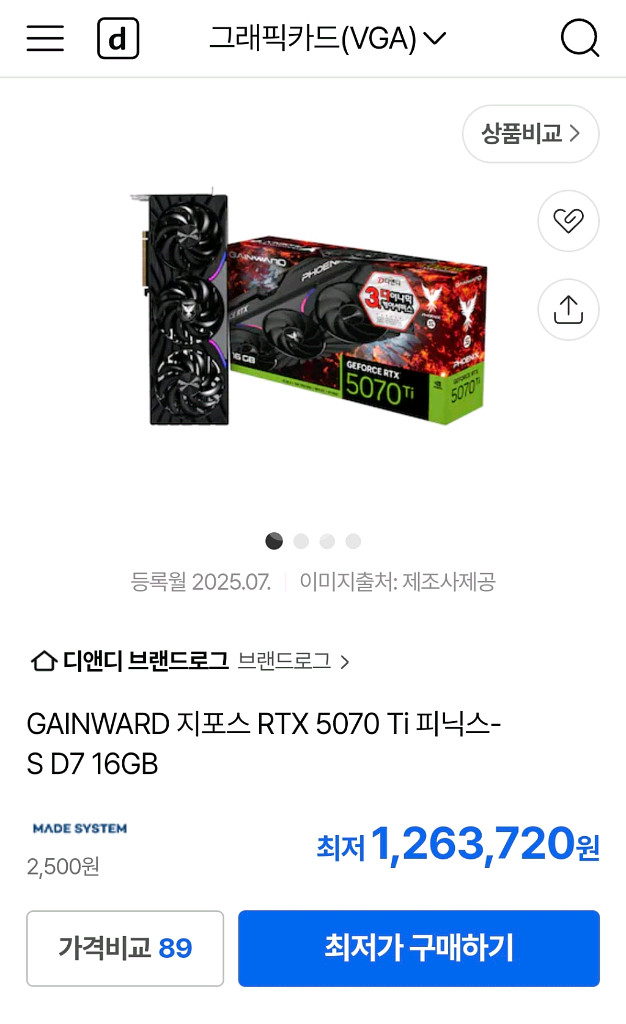
Task: Open 가격비교 89 price comparison
Action: tap(125, 948)
